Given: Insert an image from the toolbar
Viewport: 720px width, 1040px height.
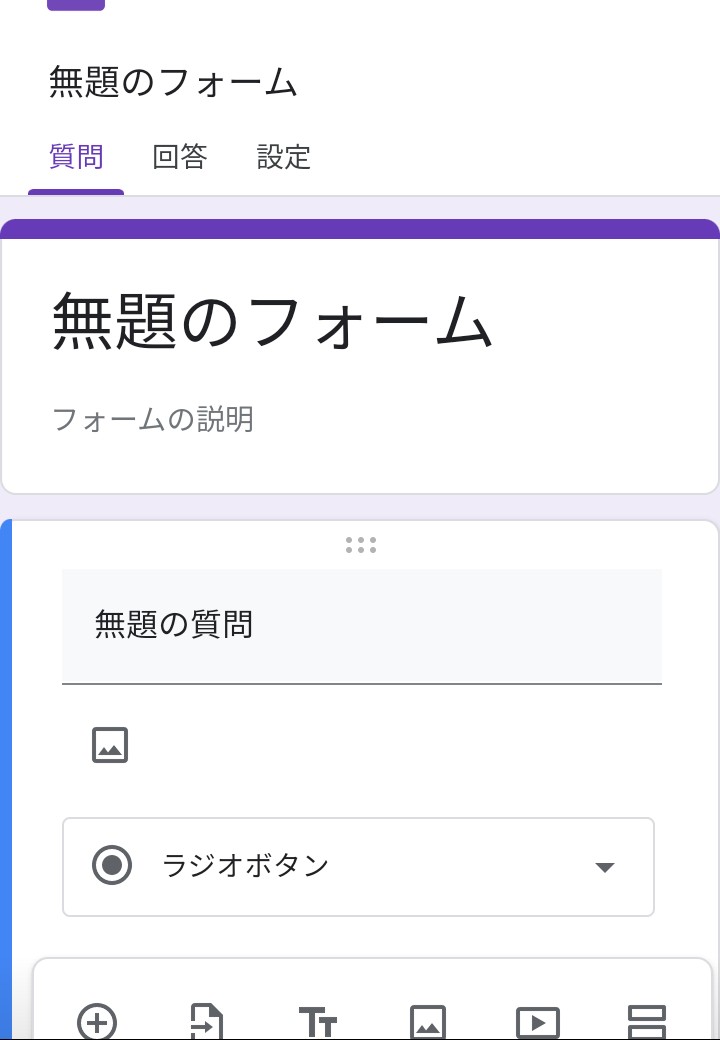Looking at the screenshot, I should (428, 1022).
